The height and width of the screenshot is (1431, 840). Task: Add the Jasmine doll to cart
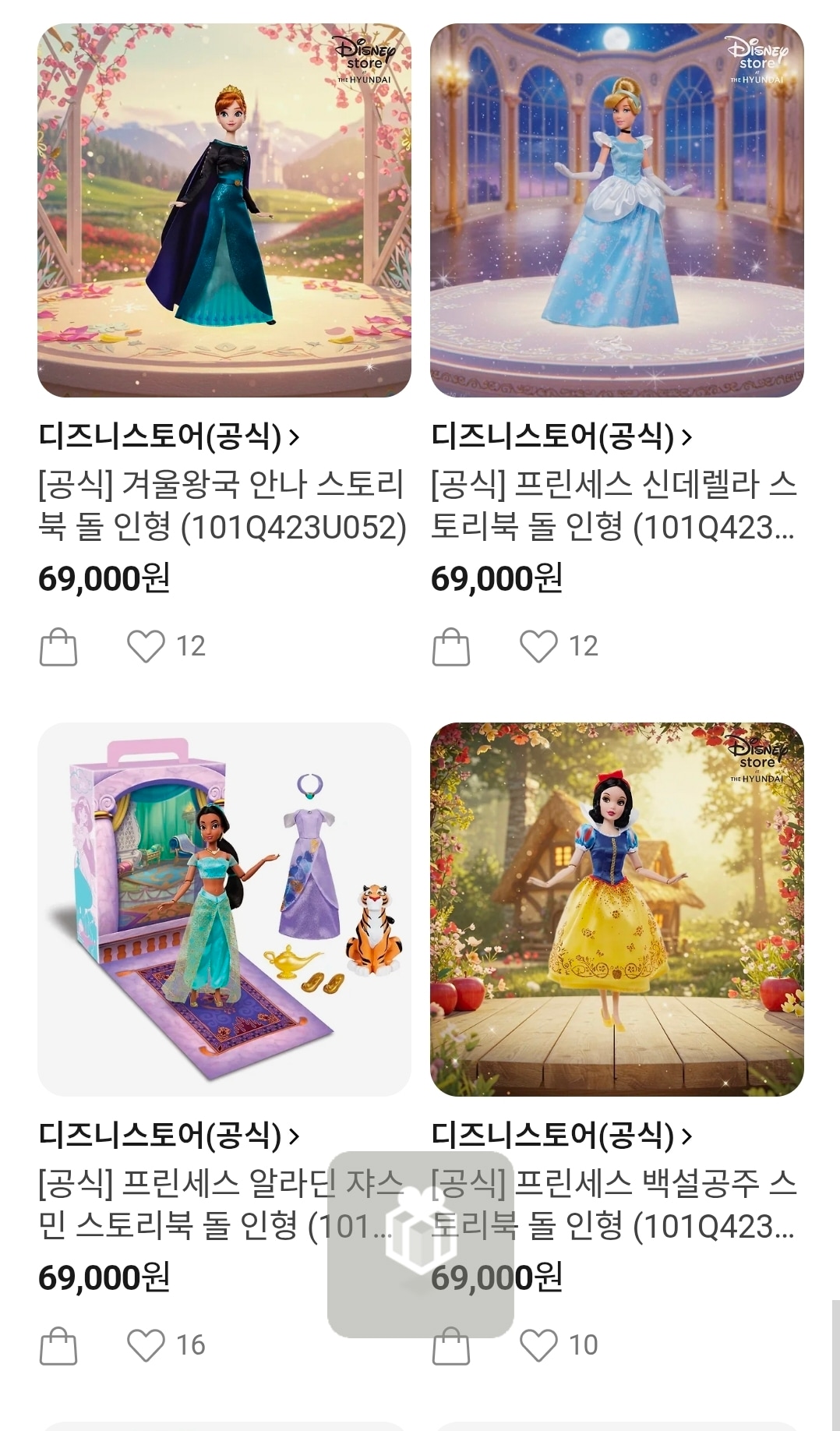click(x=58, y=1346)
